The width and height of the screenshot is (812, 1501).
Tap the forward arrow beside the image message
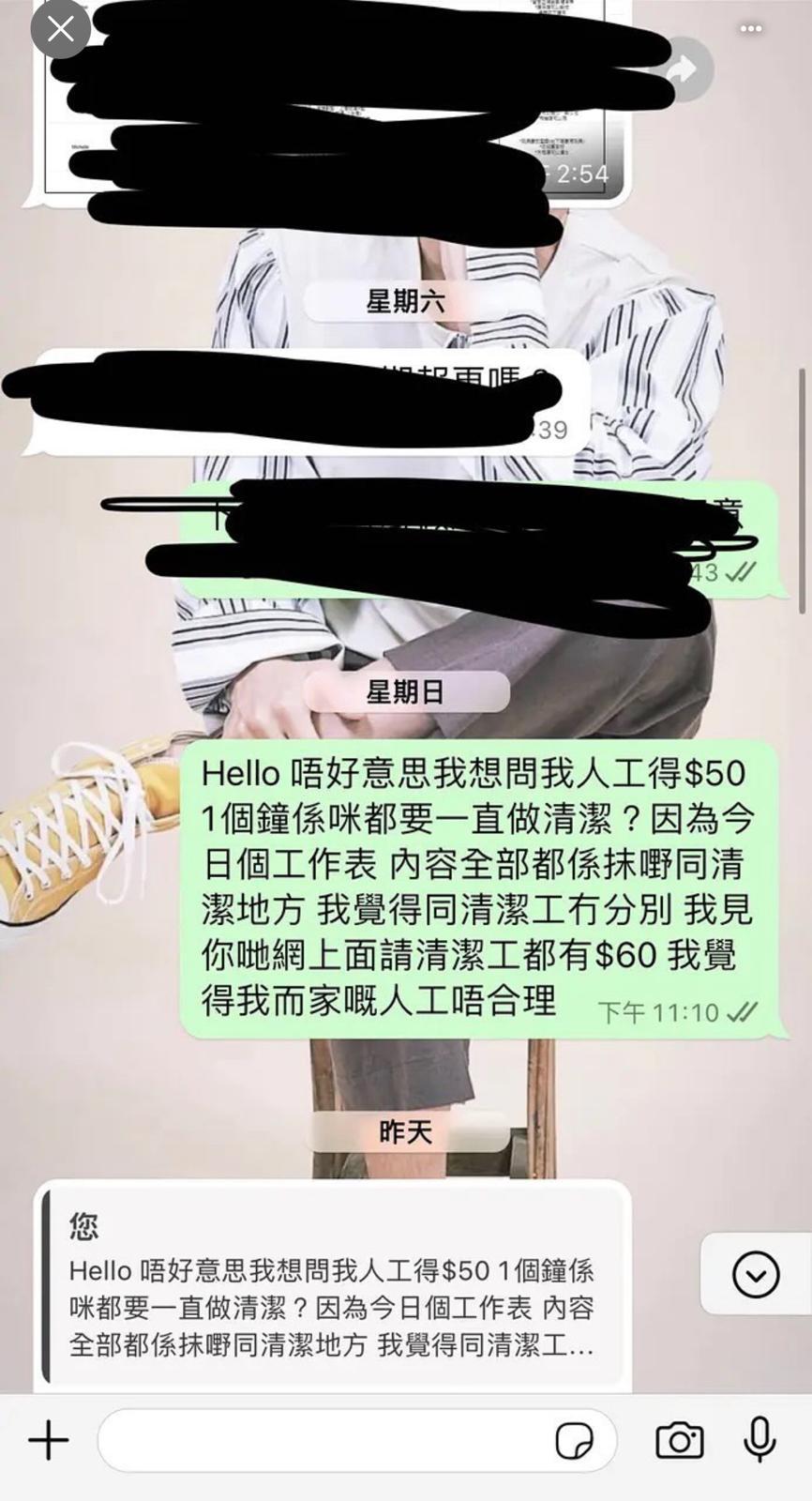[x=683, y=69]
